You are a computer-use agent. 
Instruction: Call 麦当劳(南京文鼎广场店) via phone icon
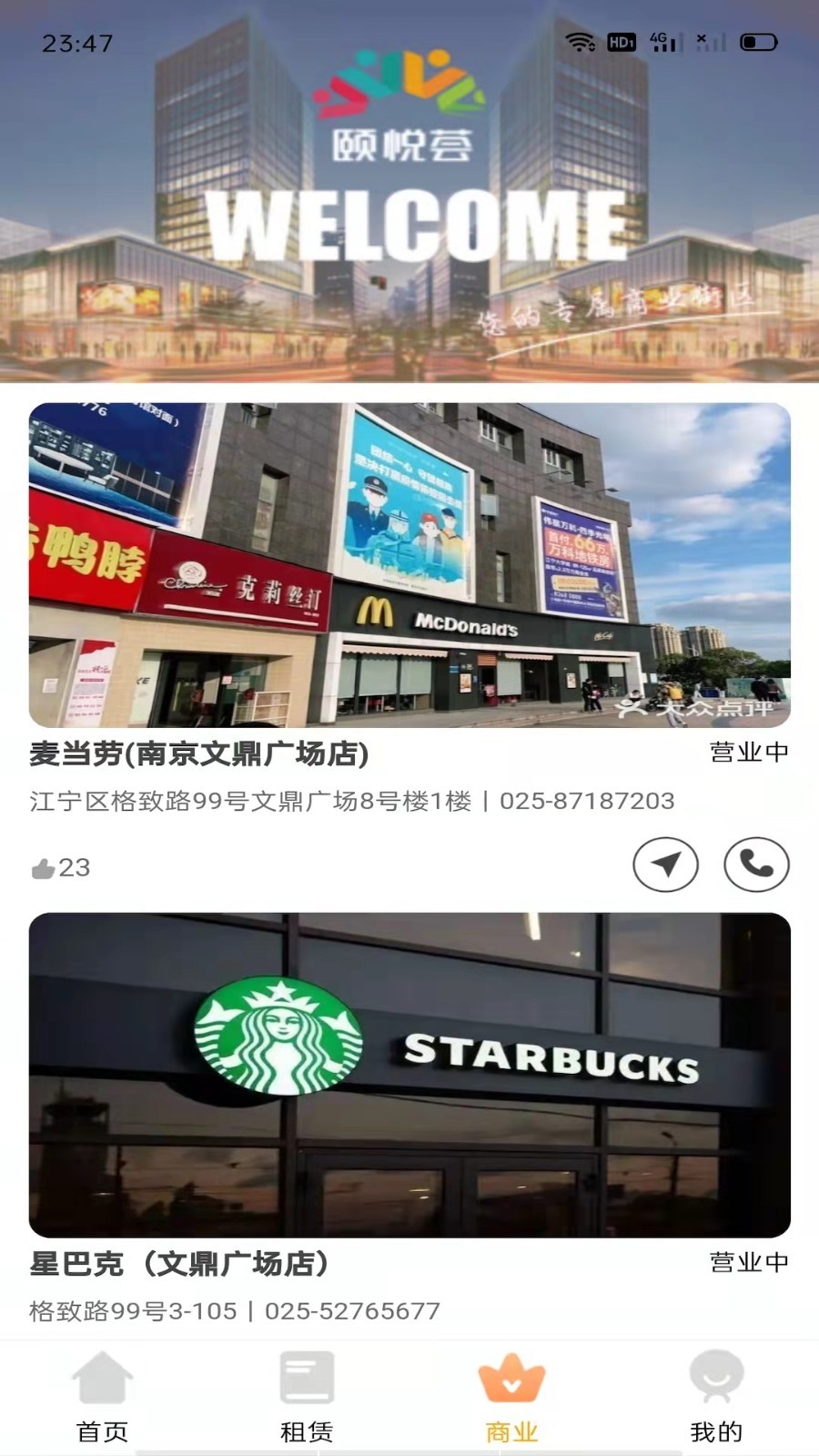point(756,864)
